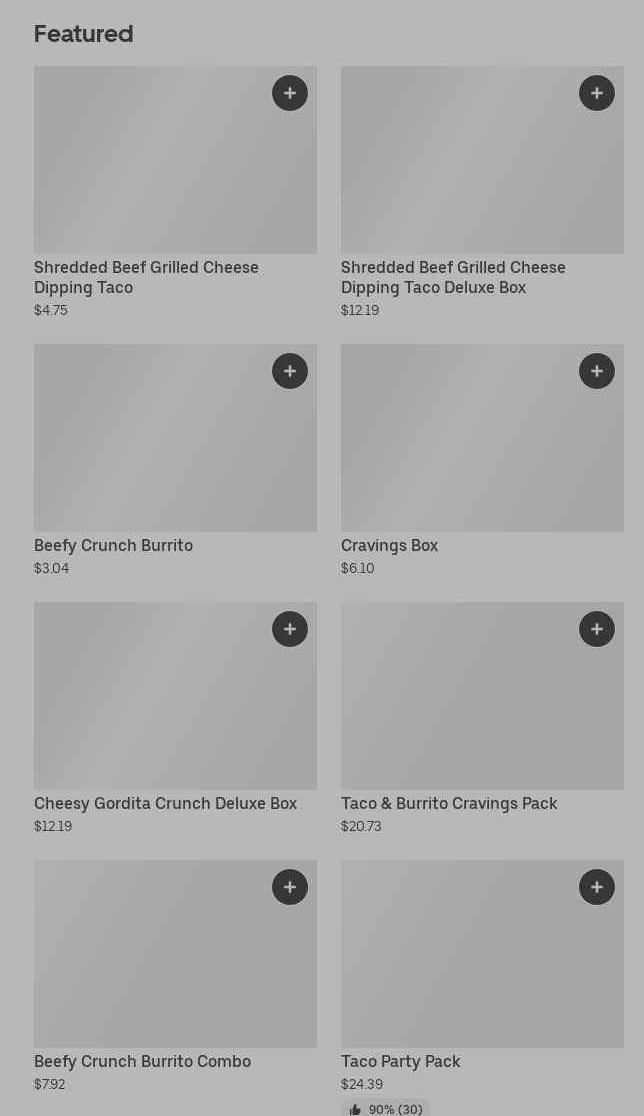Add Dipping Taco Deluxe Box to cart
This screenshot has height=1116, width=644.
[597, 93]
